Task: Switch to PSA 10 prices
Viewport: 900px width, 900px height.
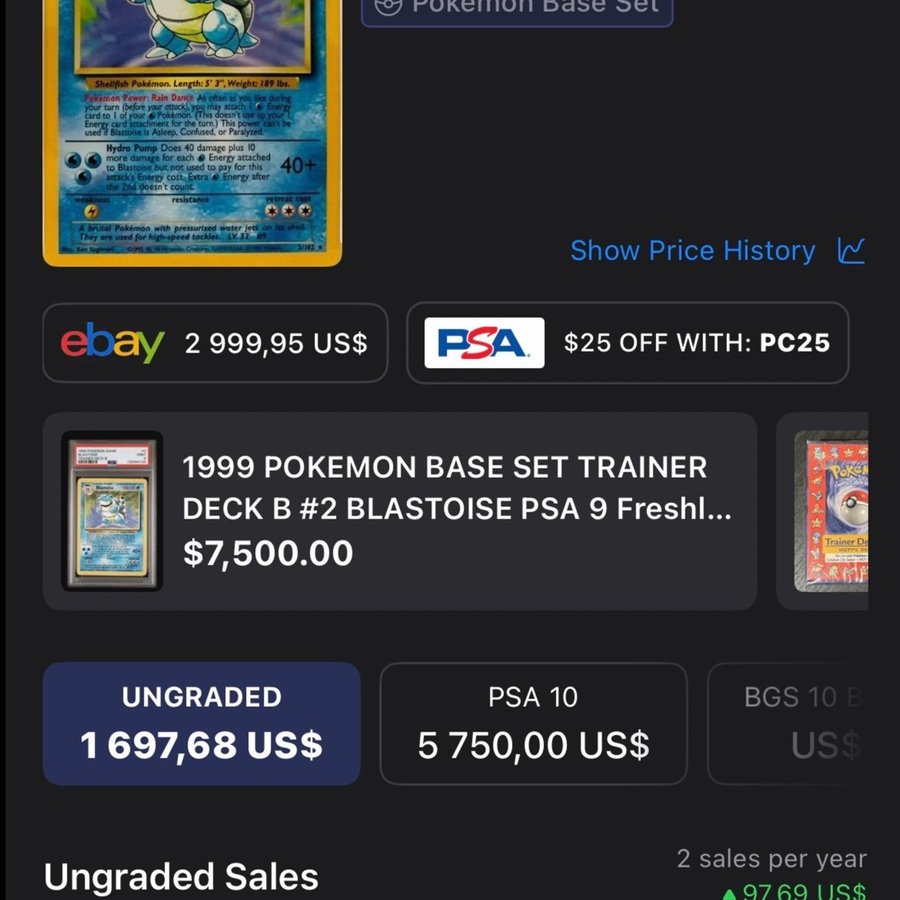Action: click(533, 723)
